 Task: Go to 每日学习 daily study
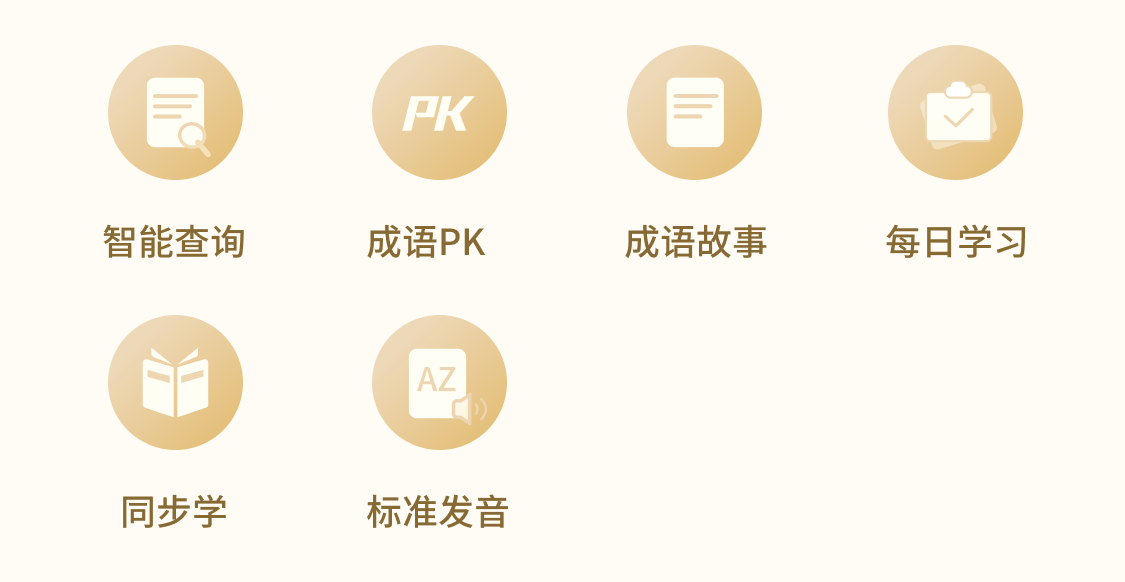click(x=955, y=113)
